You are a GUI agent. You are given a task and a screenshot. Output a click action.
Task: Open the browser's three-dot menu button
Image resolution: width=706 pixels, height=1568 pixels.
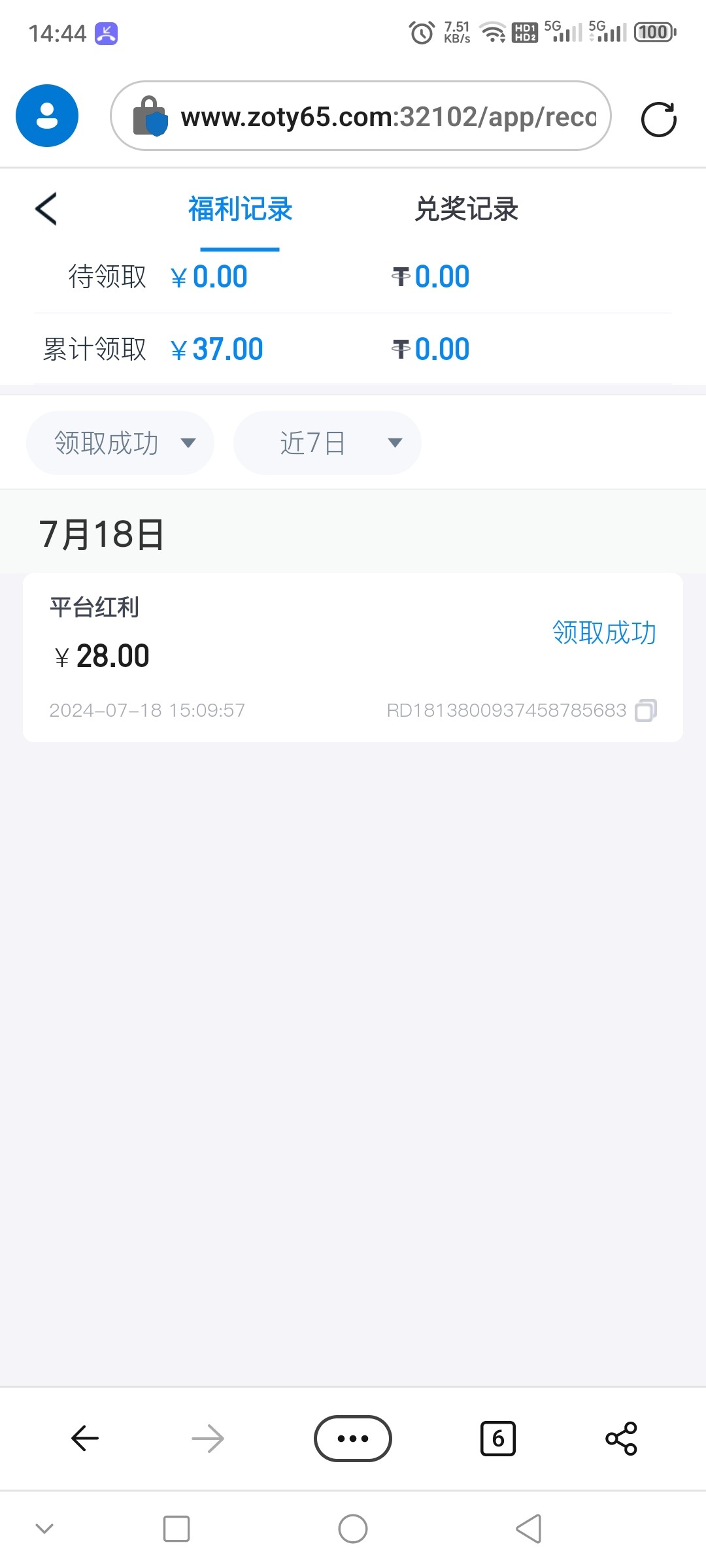[x=353, y=1438]
